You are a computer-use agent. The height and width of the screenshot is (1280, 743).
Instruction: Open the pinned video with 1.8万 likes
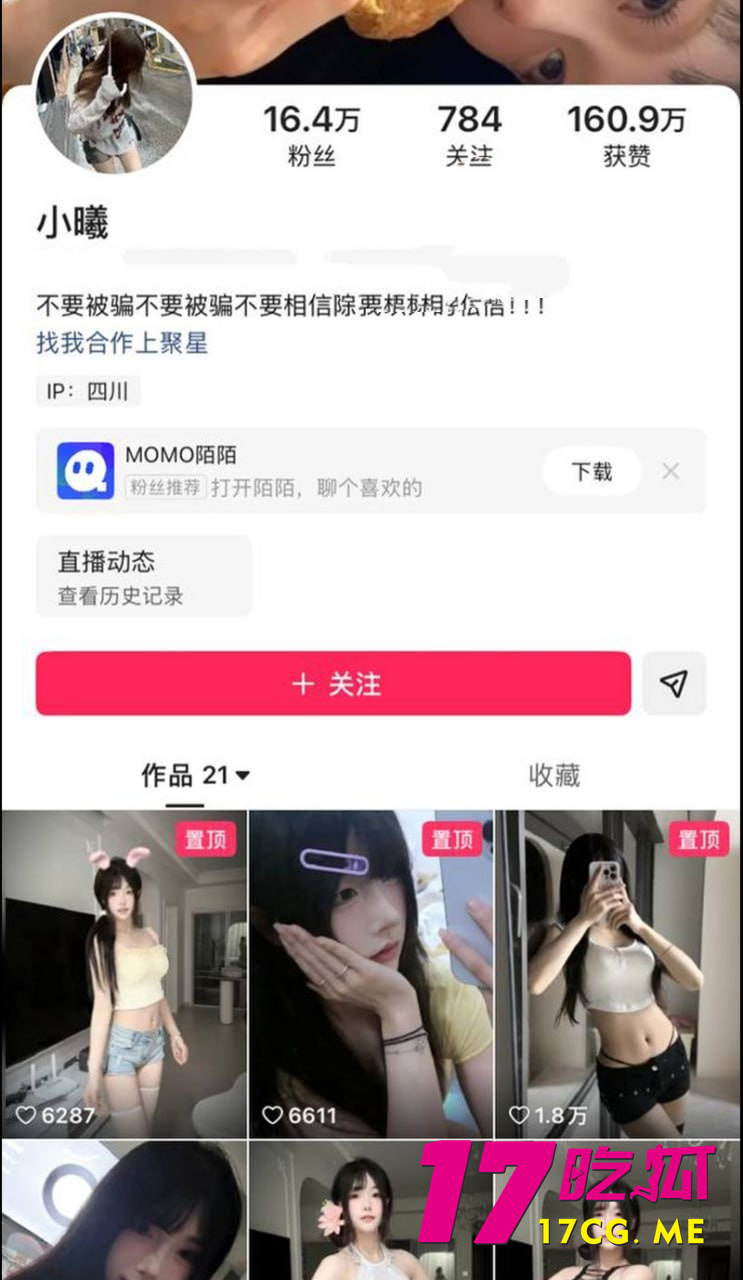coord(619,970)
